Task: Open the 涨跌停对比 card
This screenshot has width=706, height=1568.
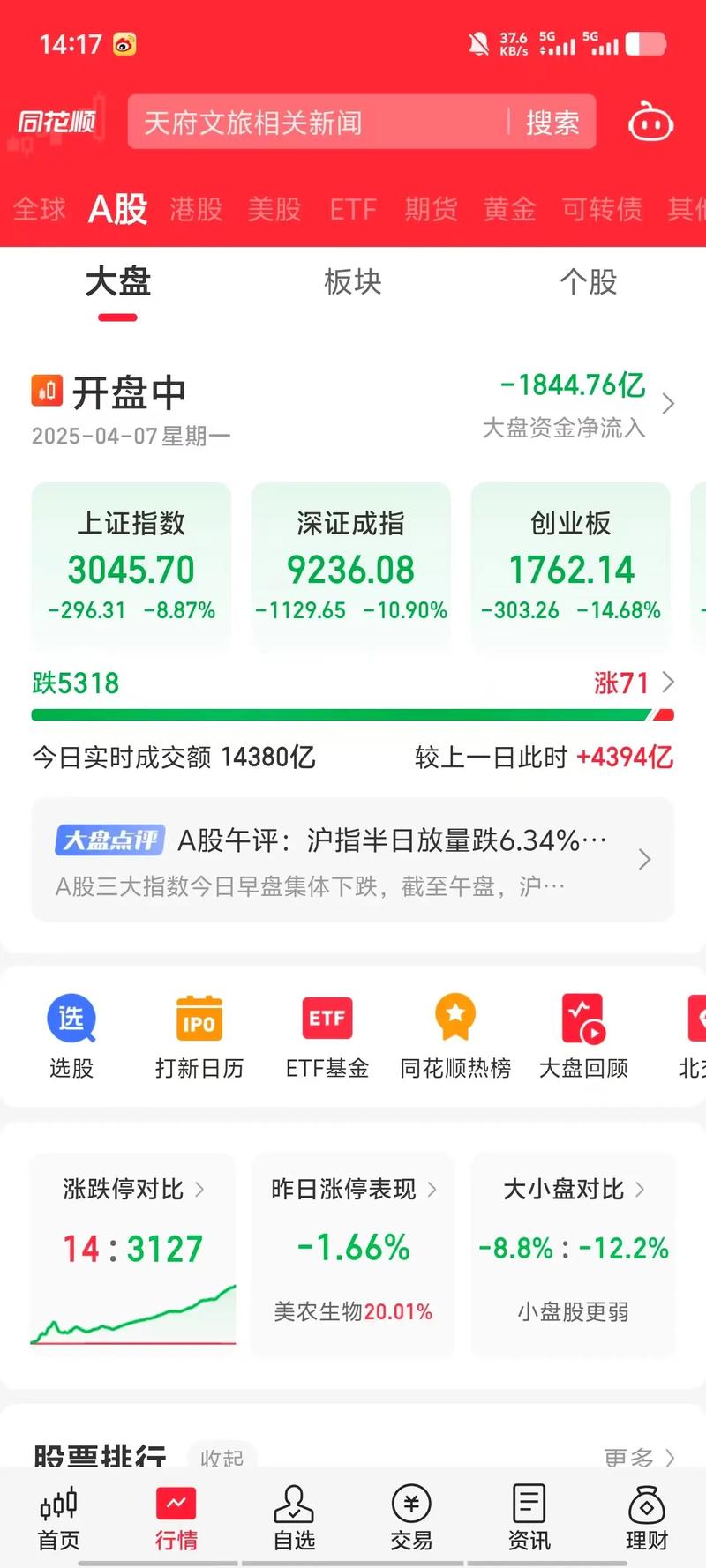Action: click(x=133, y=1252)
